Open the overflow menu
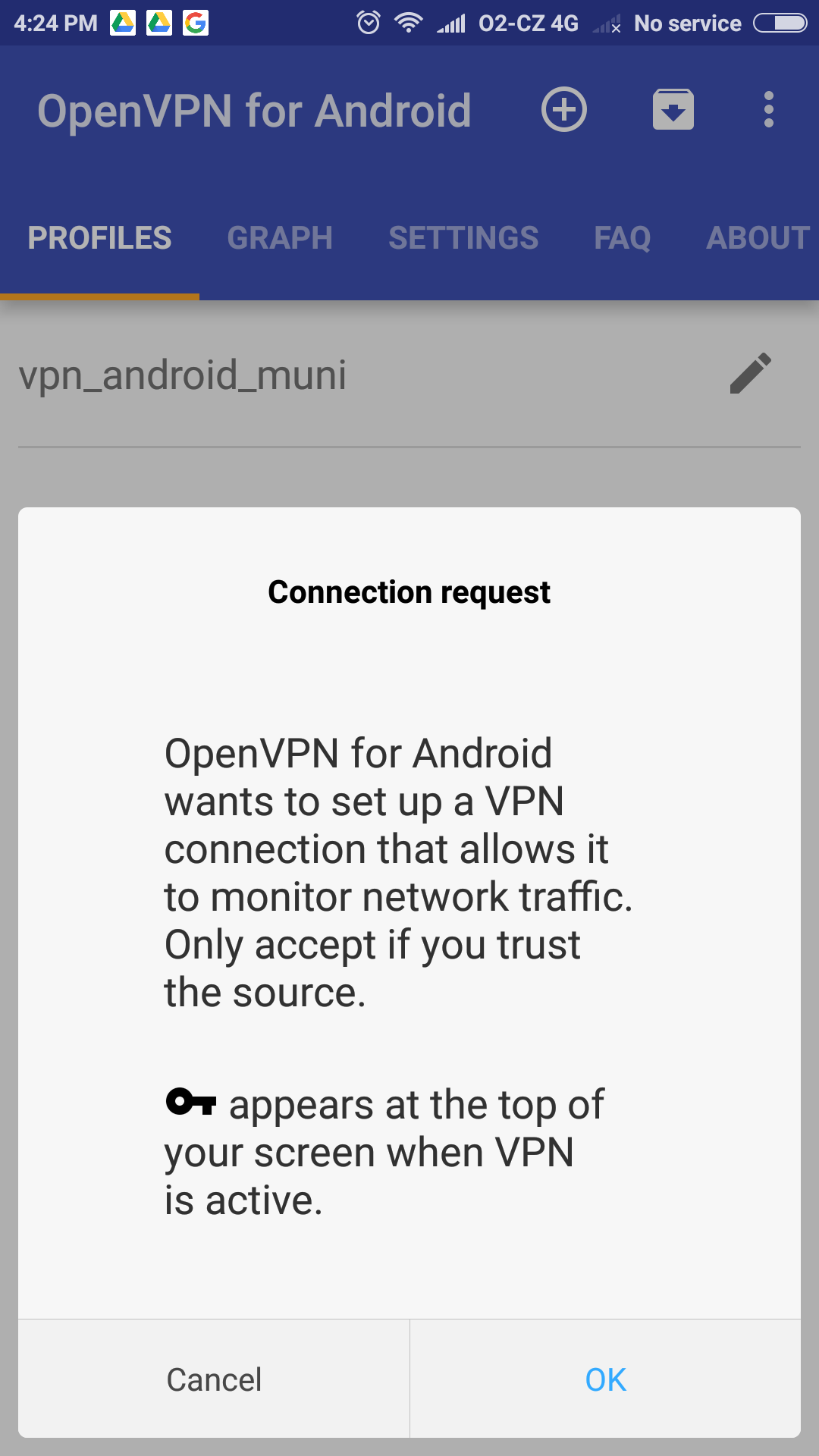This screenshot has height=1456, width=819. (x=768, y=110)
